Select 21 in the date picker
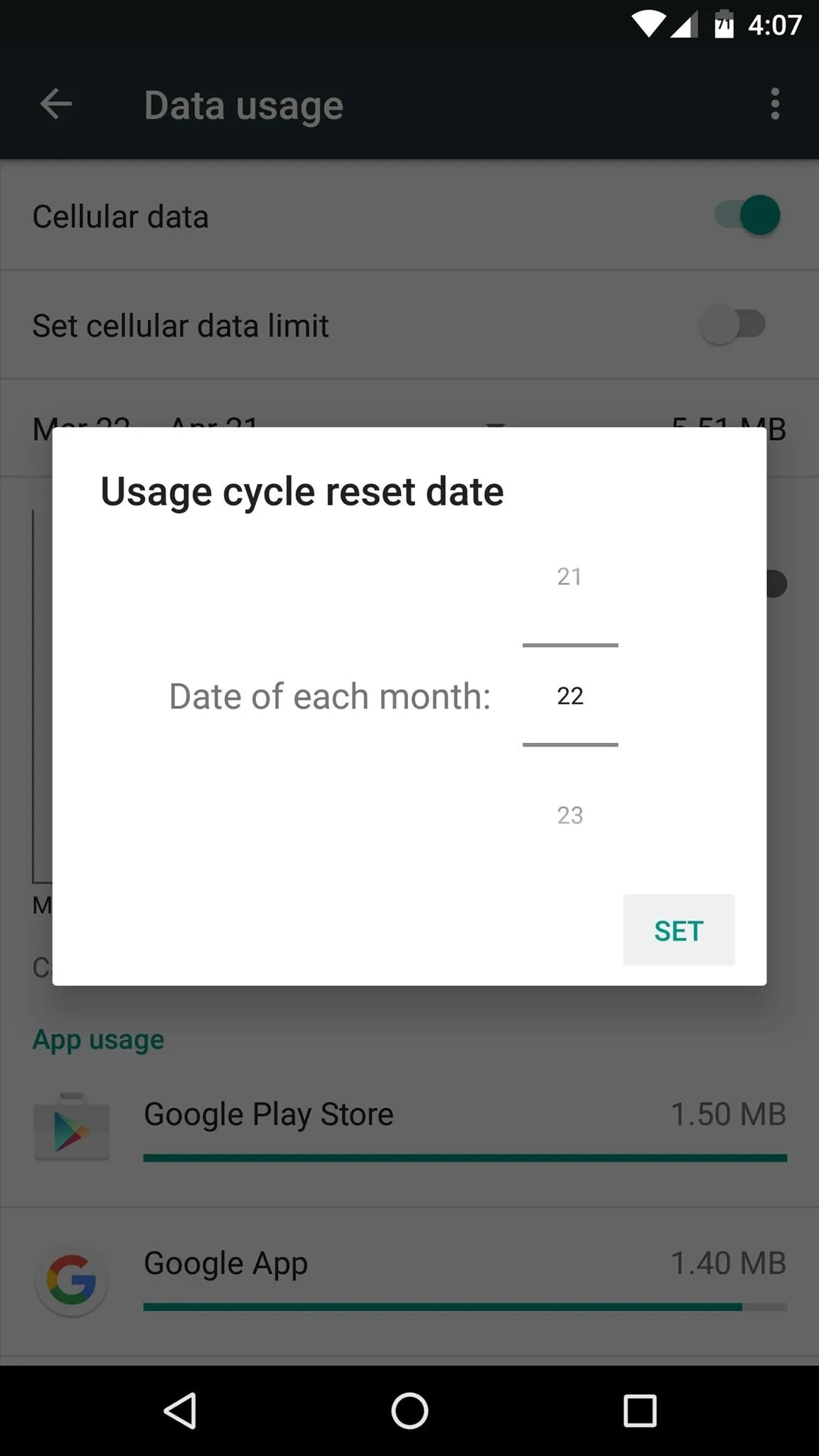 point(569,577)
